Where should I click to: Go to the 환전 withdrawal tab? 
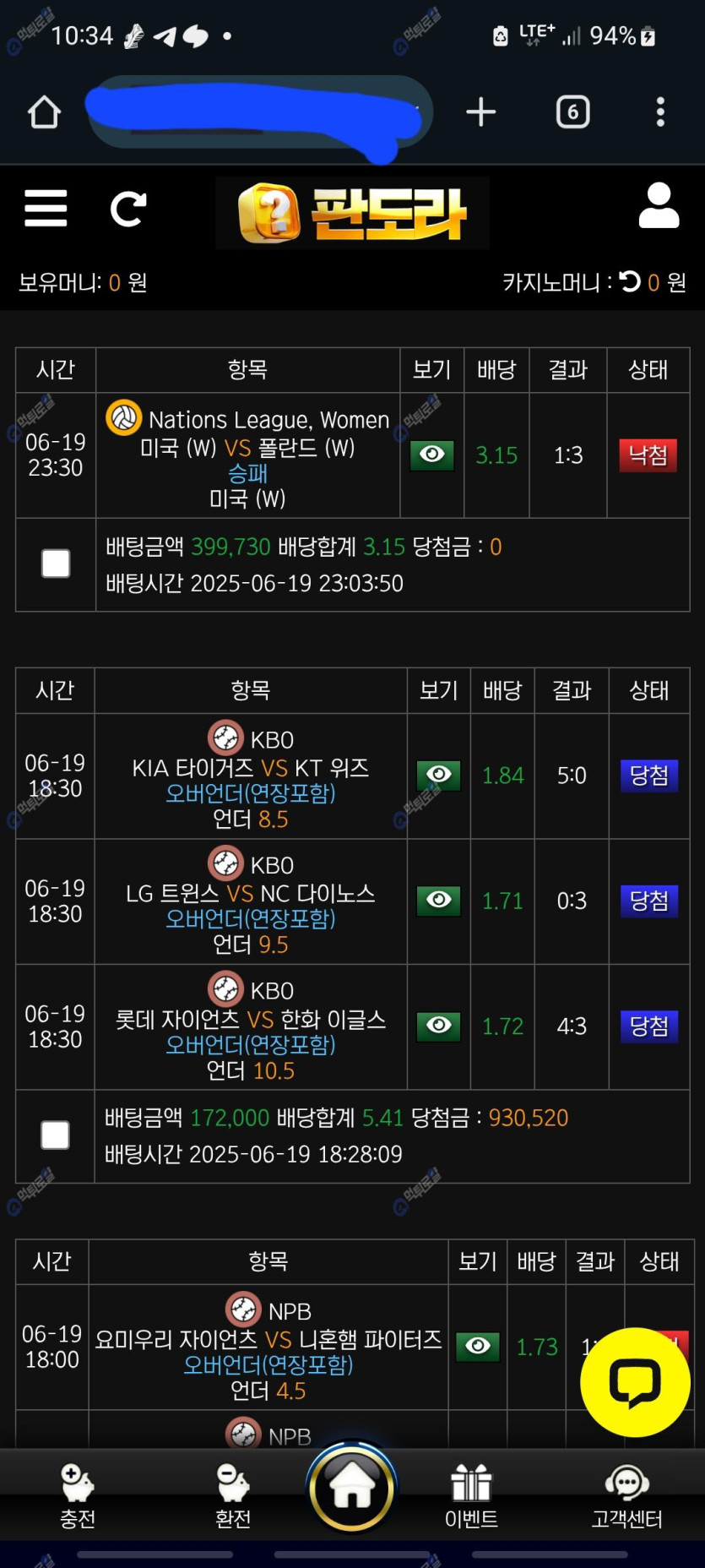coord(233,1495)
